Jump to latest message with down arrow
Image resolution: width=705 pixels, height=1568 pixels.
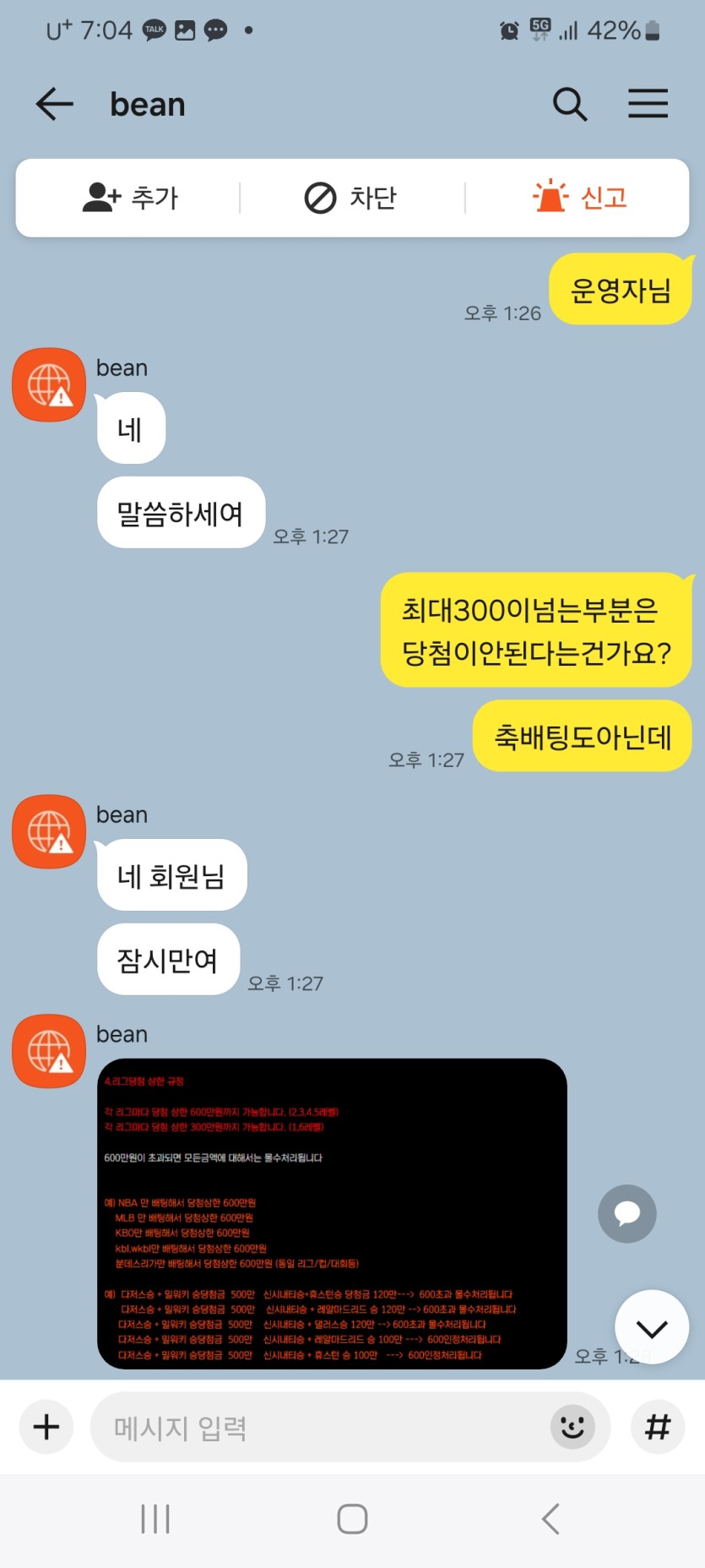coord(651,1327)
